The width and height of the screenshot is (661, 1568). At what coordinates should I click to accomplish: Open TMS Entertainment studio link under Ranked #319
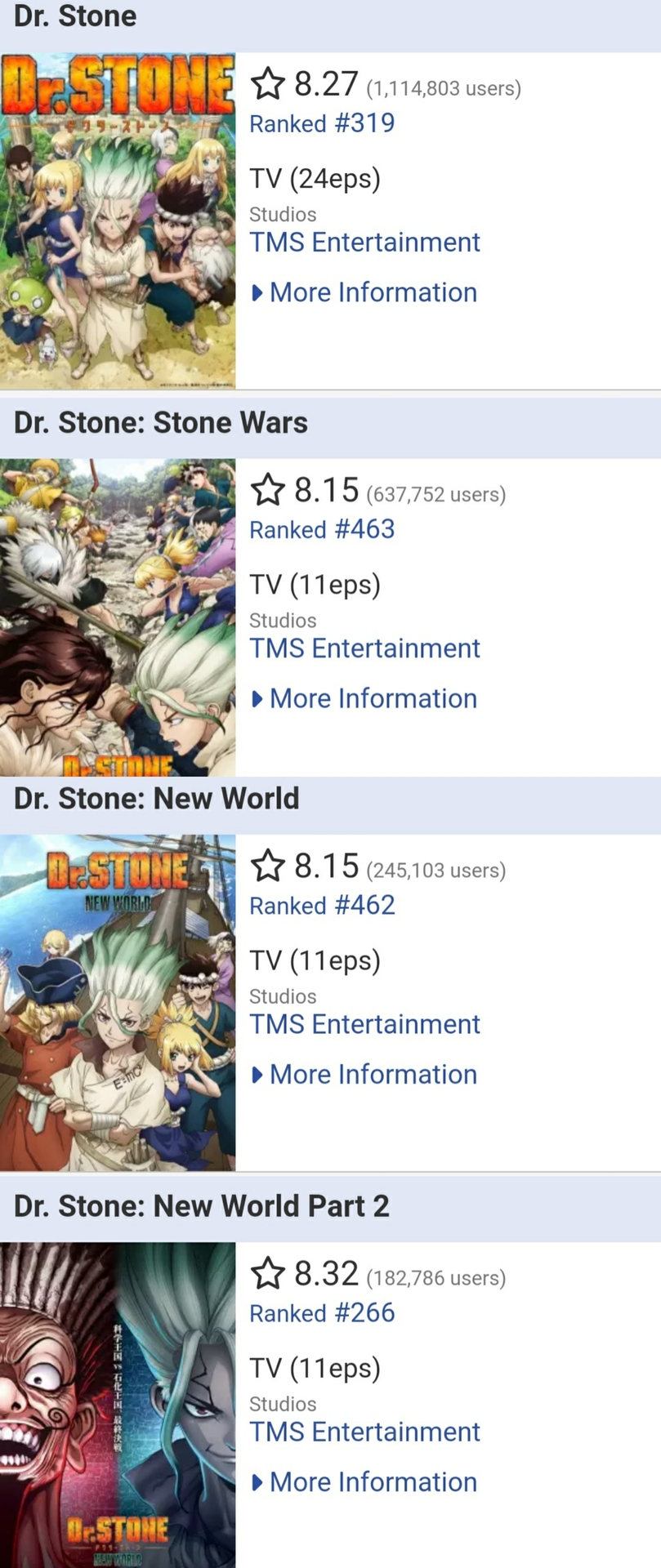(x=364, y=243)
